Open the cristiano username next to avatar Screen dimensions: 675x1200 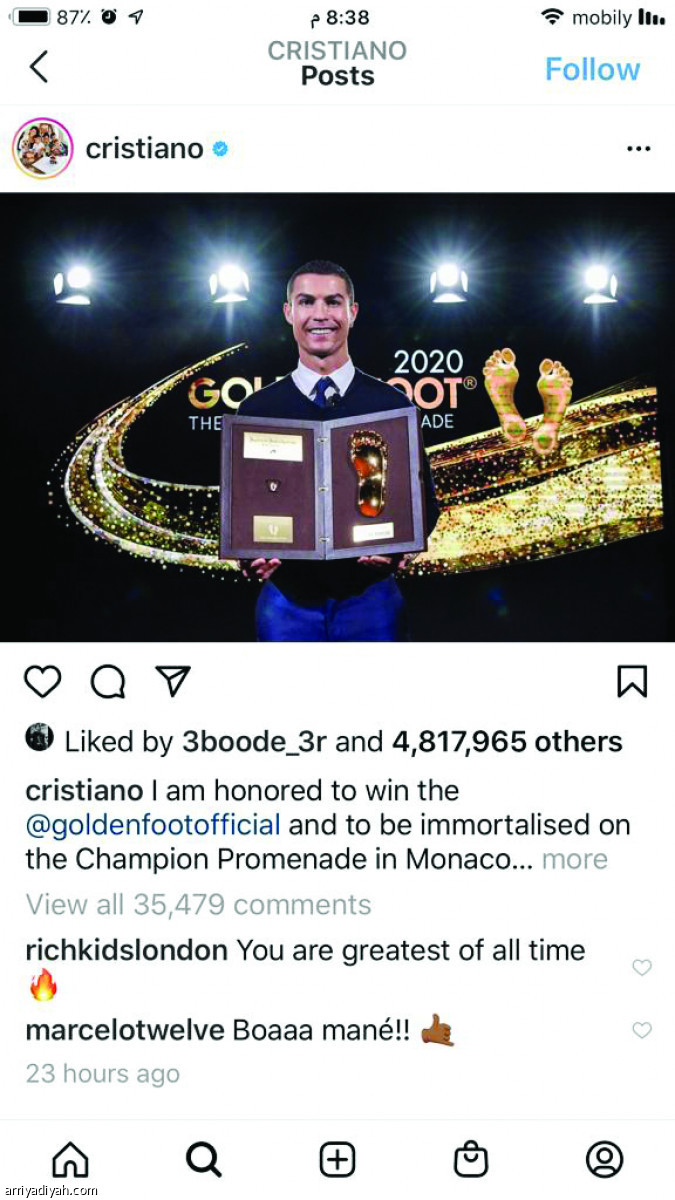(144, 149)
